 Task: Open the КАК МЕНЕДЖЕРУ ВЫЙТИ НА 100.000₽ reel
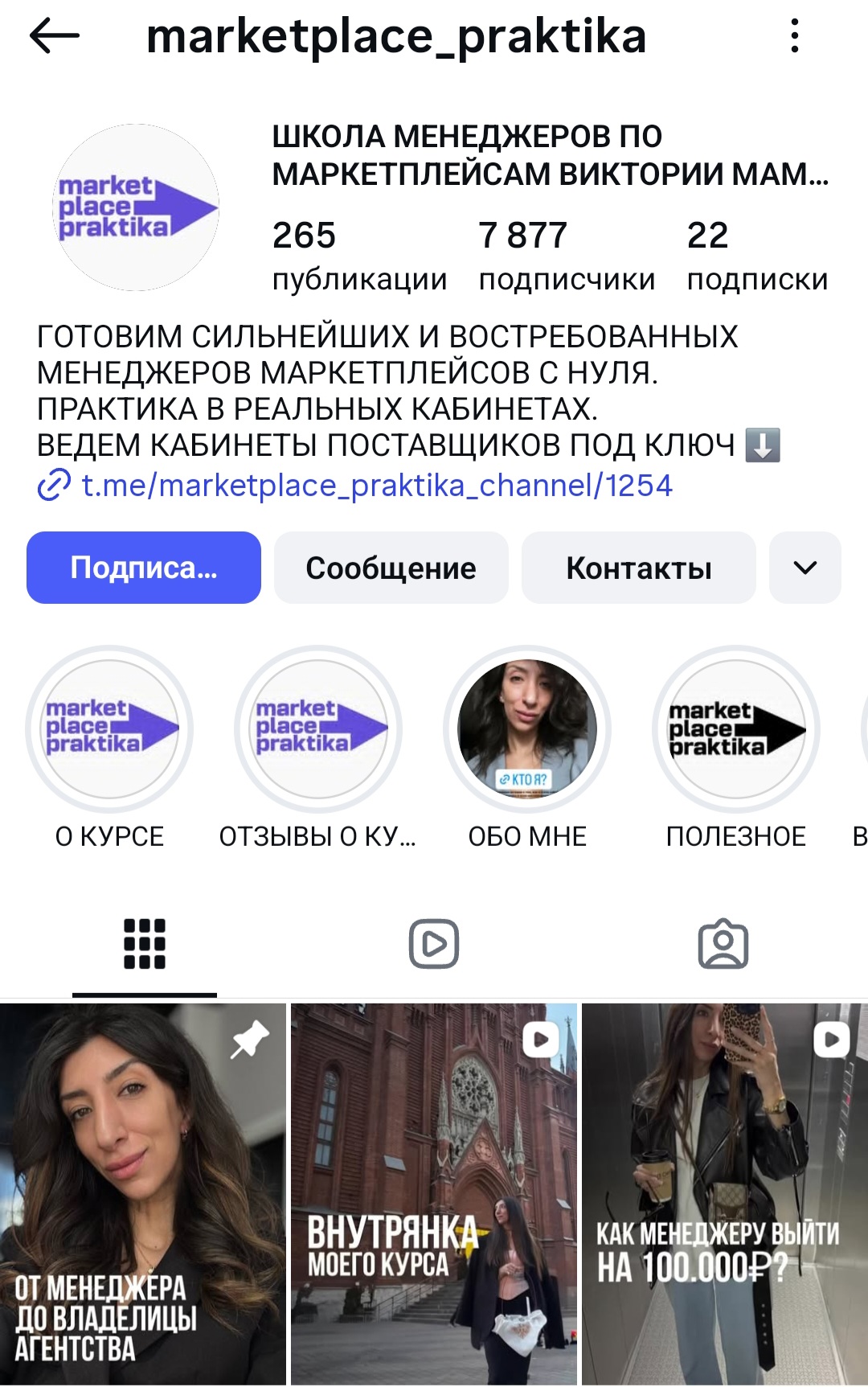725,1194
